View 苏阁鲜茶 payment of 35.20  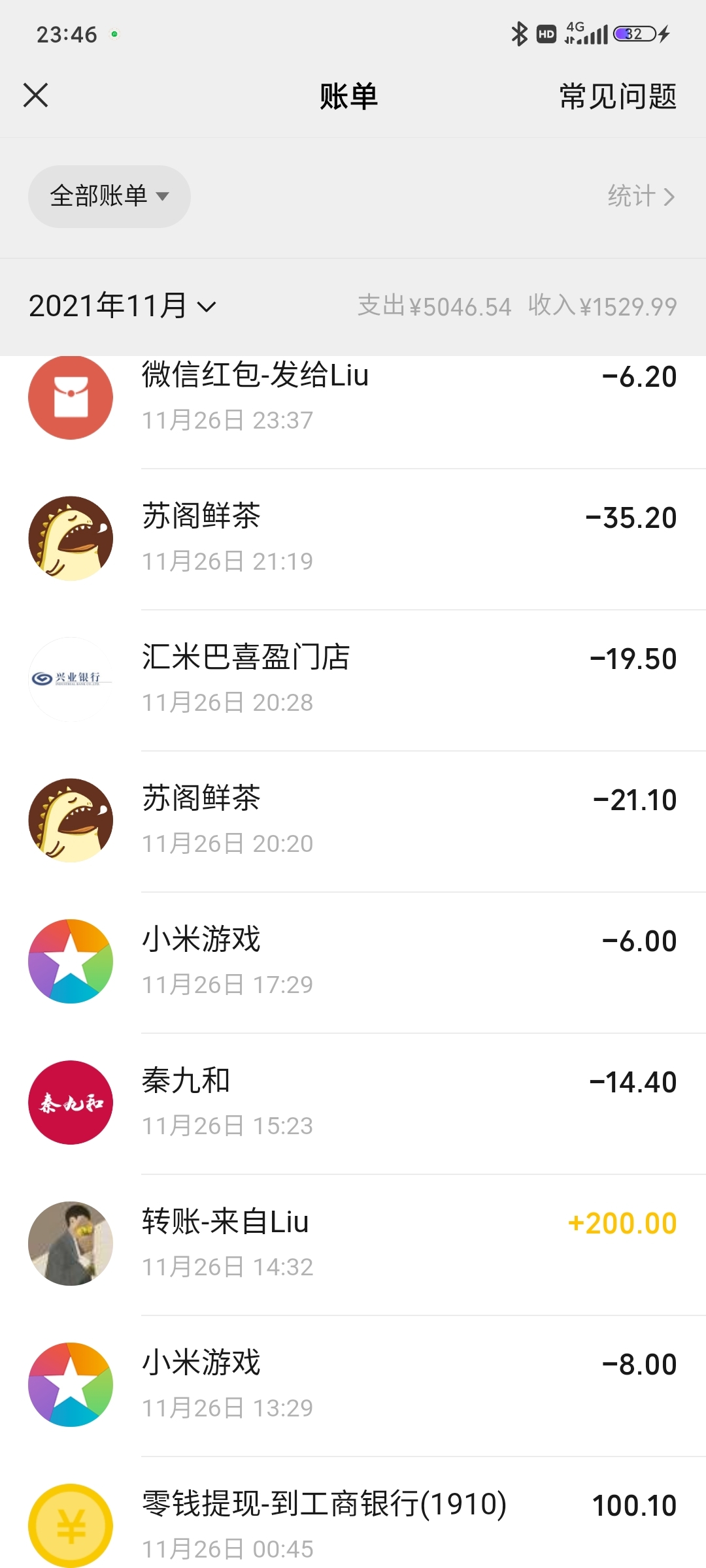[x=353, y=538]
